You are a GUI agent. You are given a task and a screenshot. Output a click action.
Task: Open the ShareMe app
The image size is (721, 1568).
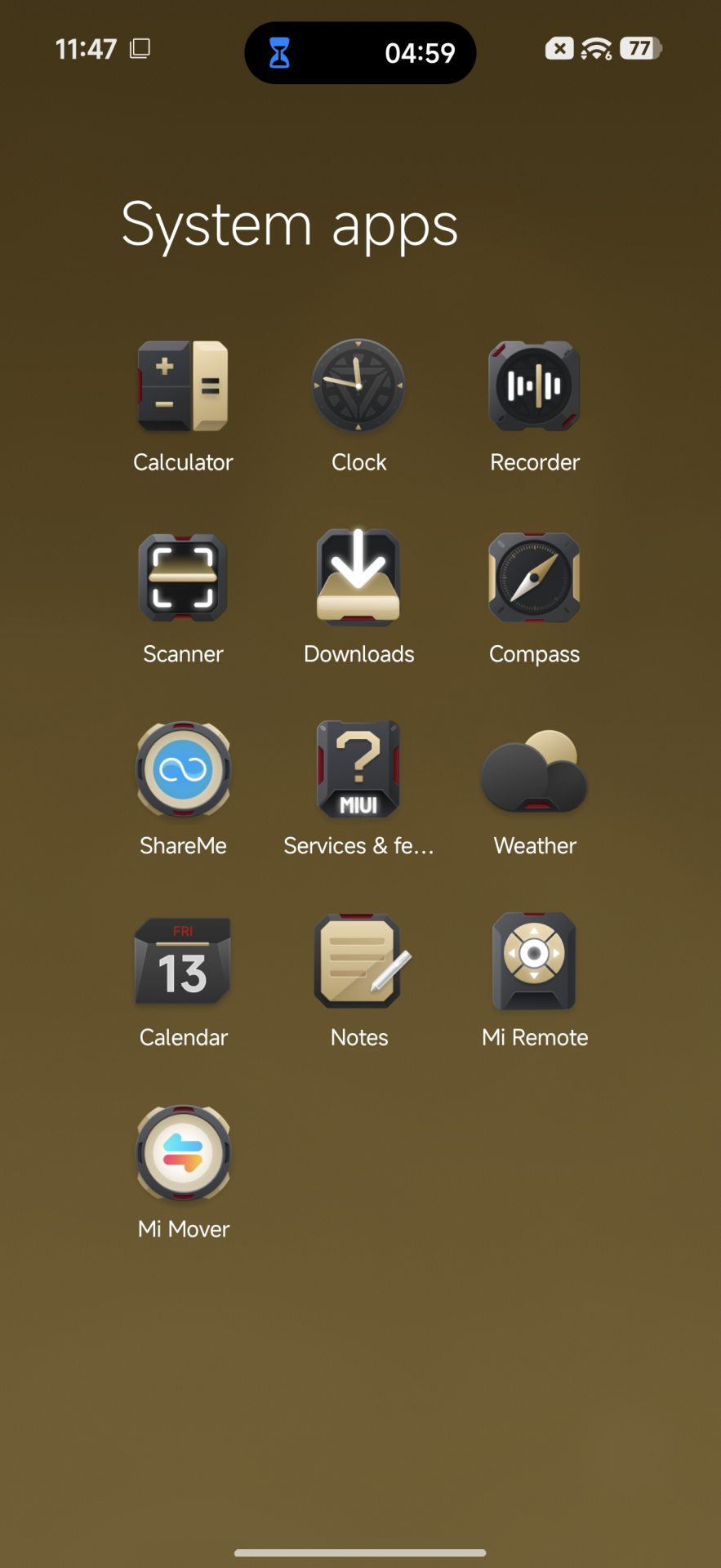pos(183,770)
